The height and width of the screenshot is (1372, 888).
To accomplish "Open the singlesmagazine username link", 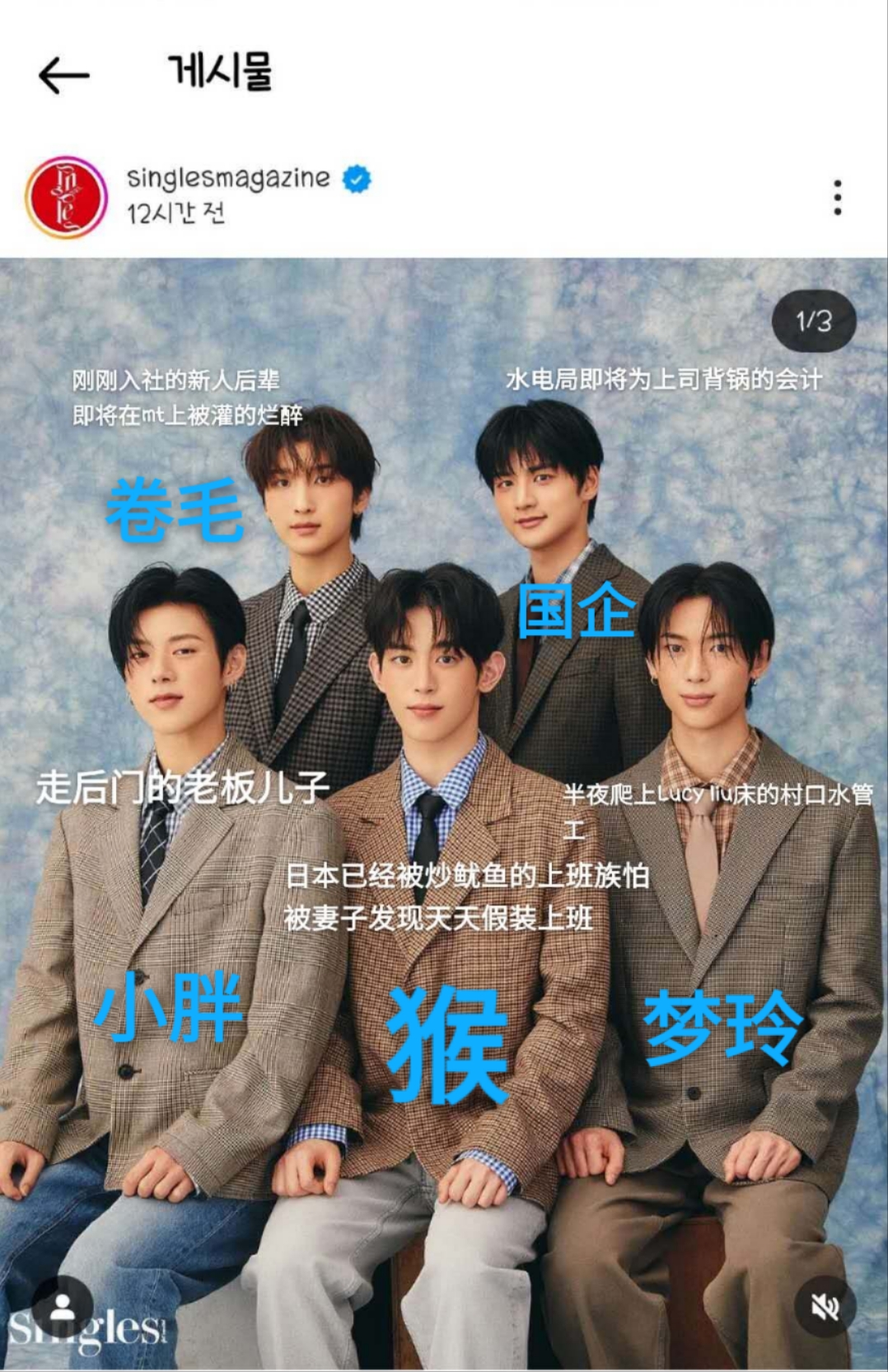I will (227, 178).
